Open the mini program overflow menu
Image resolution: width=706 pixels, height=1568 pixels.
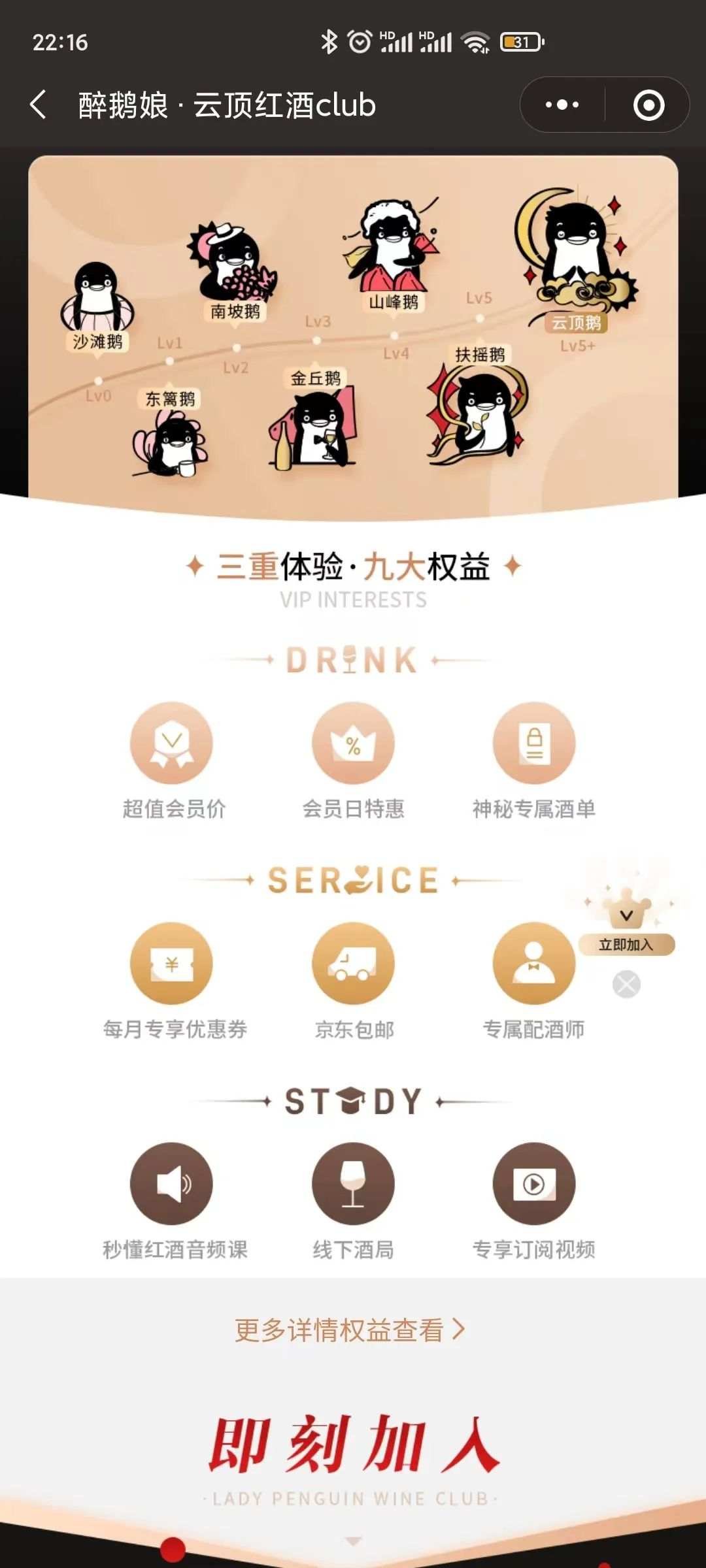pyautogui.click(x=562, y=105)
